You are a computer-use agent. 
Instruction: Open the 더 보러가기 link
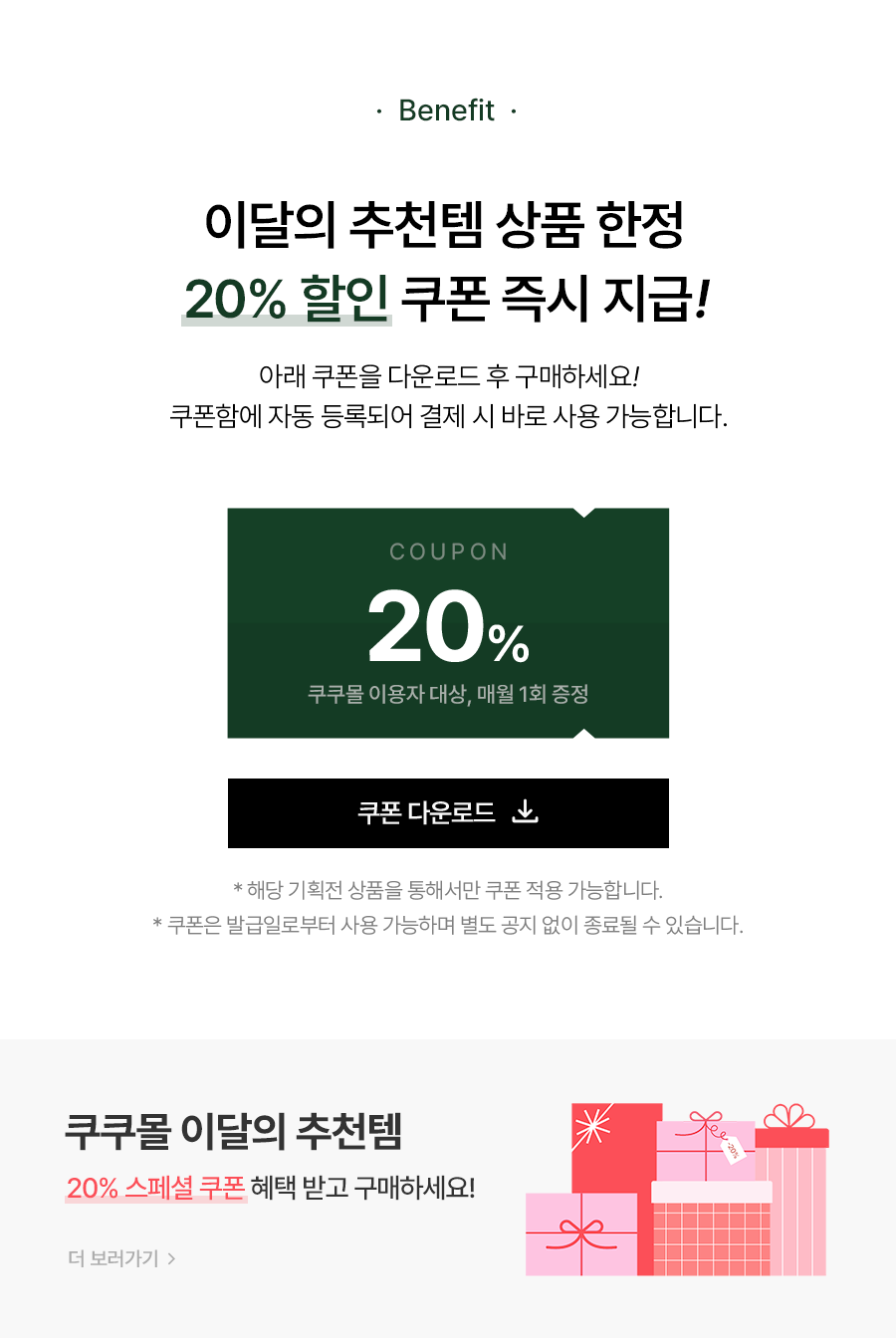[x=121, y=1258]
